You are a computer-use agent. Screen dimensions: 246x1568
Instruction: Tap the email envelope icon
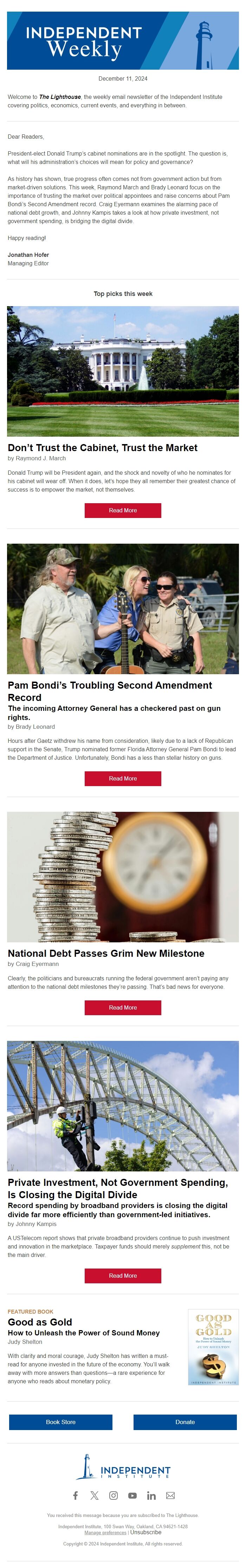[x=170, y=1495]
